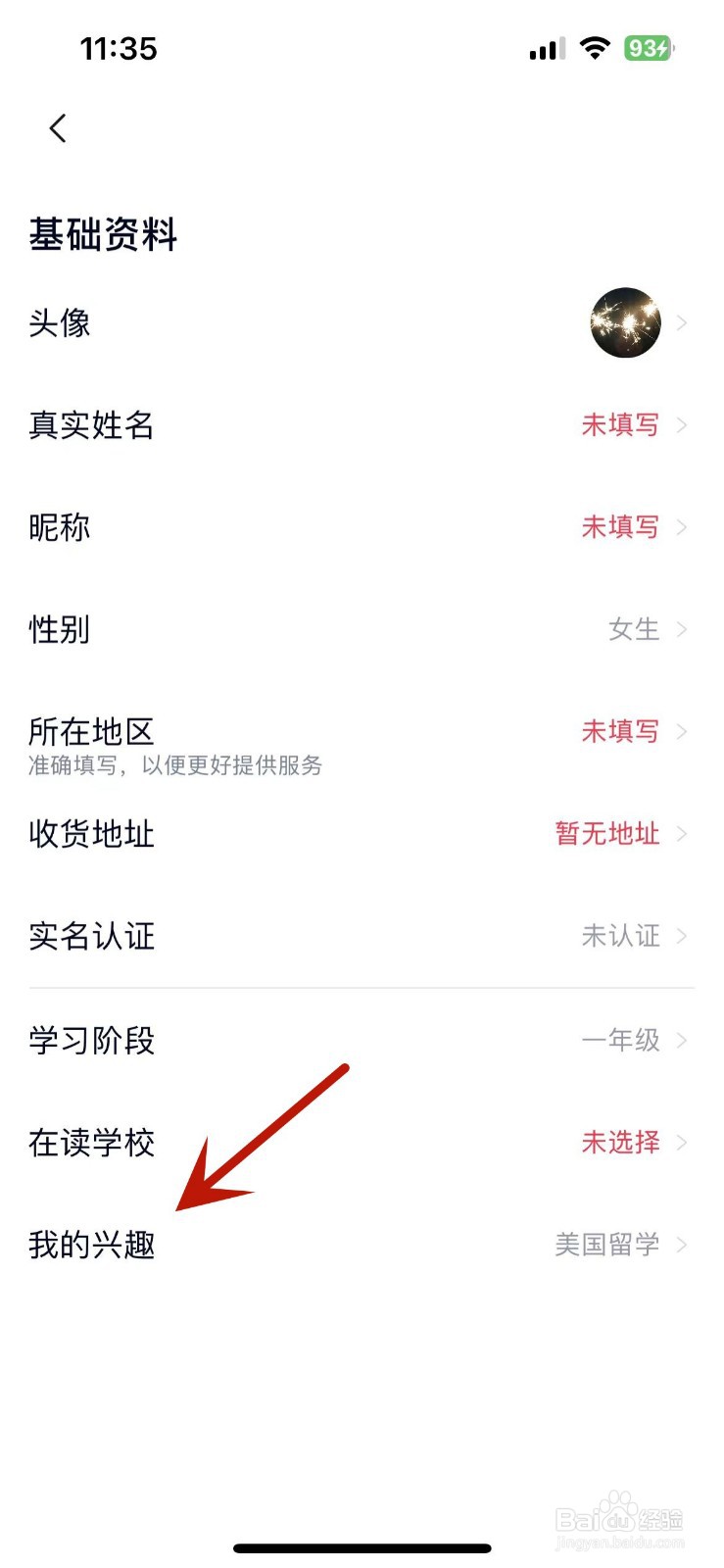
Task: Tap 未填写 next to 昵称 to edit nickname
Action: point(621,527)
